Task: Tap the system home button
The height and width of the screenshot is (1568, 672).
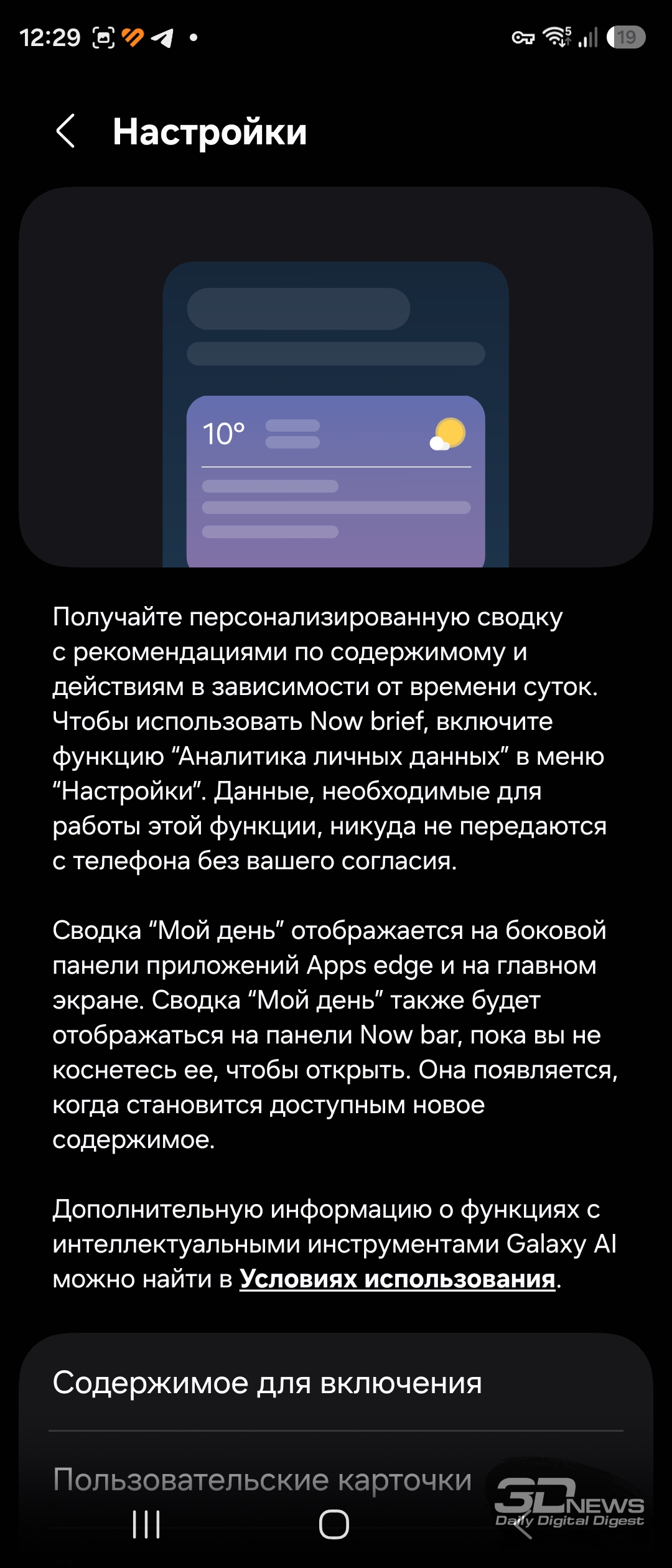Action: point(334,1524)
